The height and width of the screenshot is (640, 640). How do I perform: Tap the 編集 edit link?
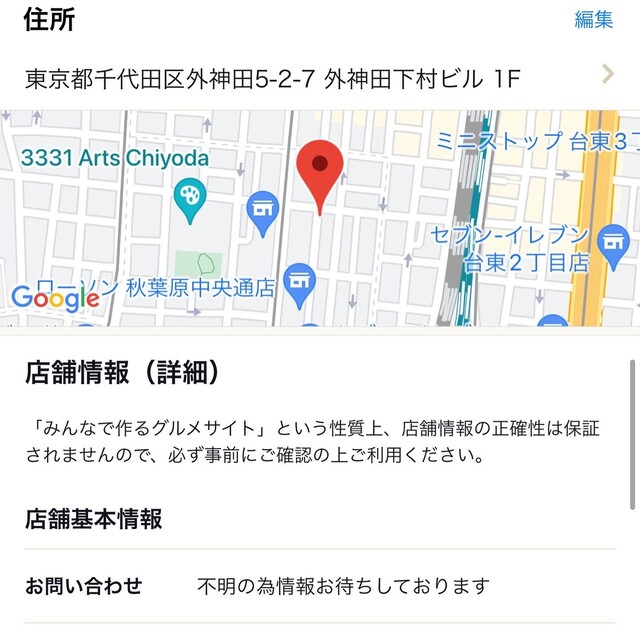[593, 19]
